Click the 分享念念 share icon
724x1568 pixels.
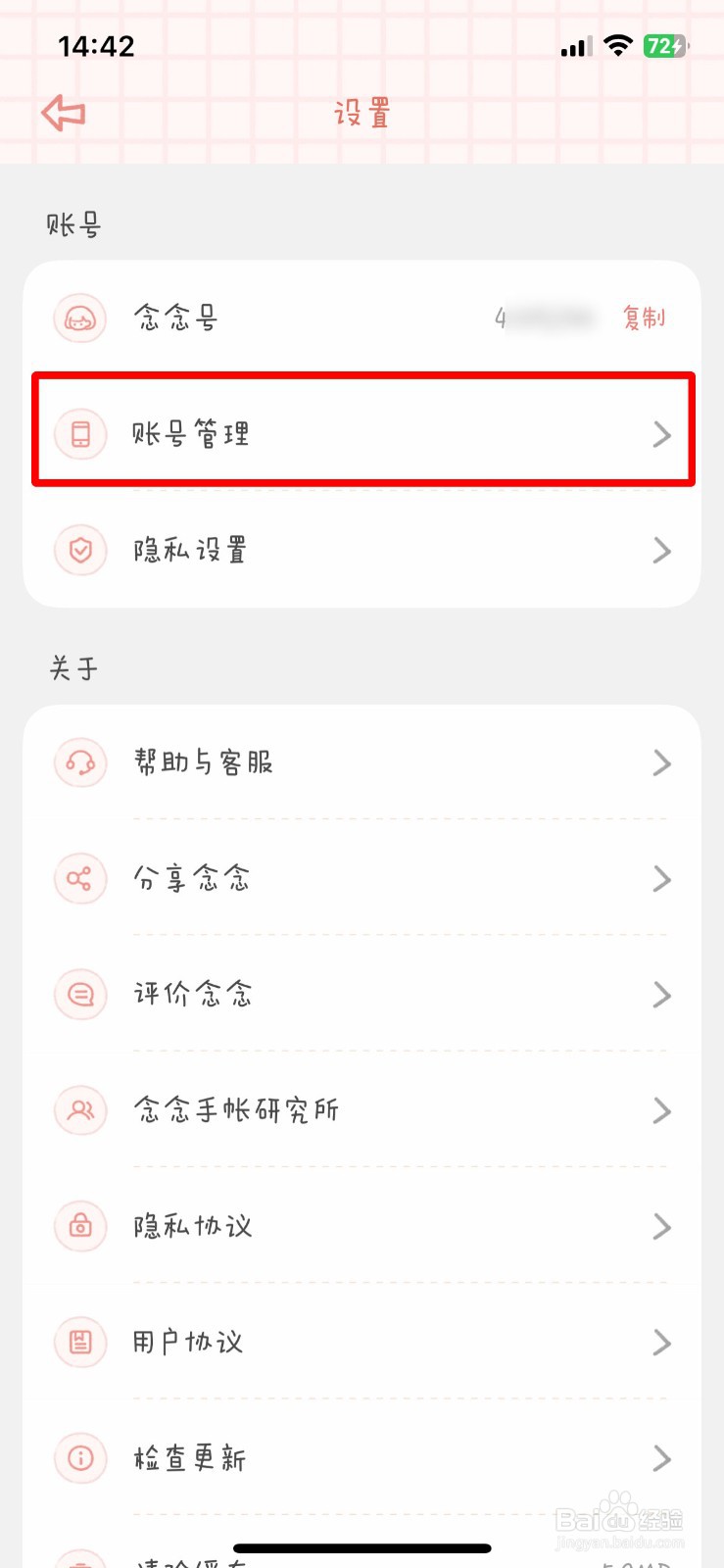(x=80, y=879)
